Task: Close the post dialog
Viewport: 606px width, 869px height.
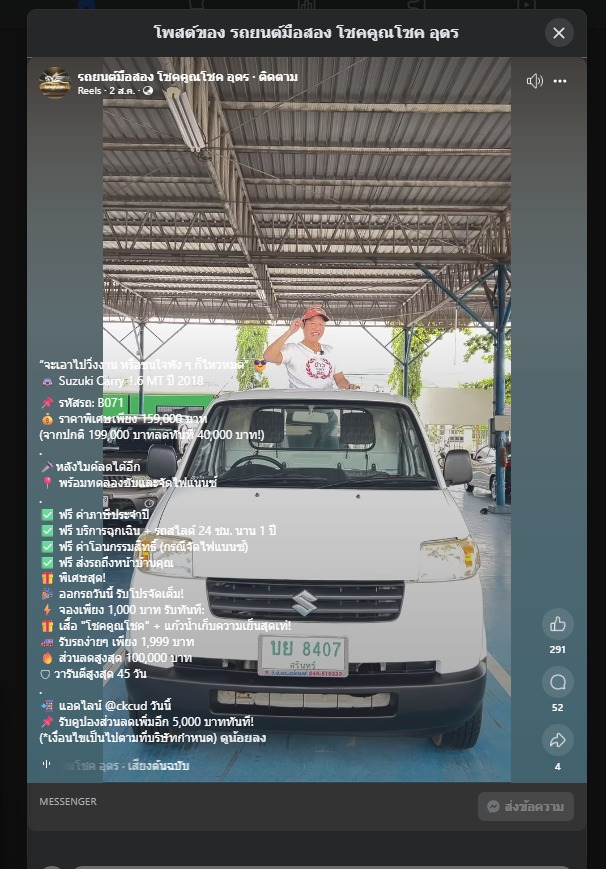Action: tap(559, 33)
